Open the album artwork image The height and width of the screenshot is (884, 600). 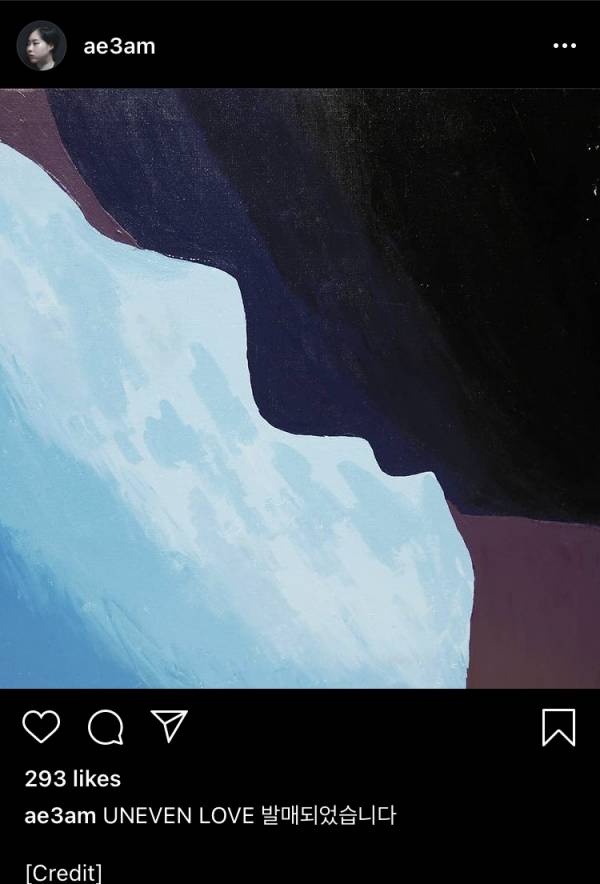[x=300, y=388]
